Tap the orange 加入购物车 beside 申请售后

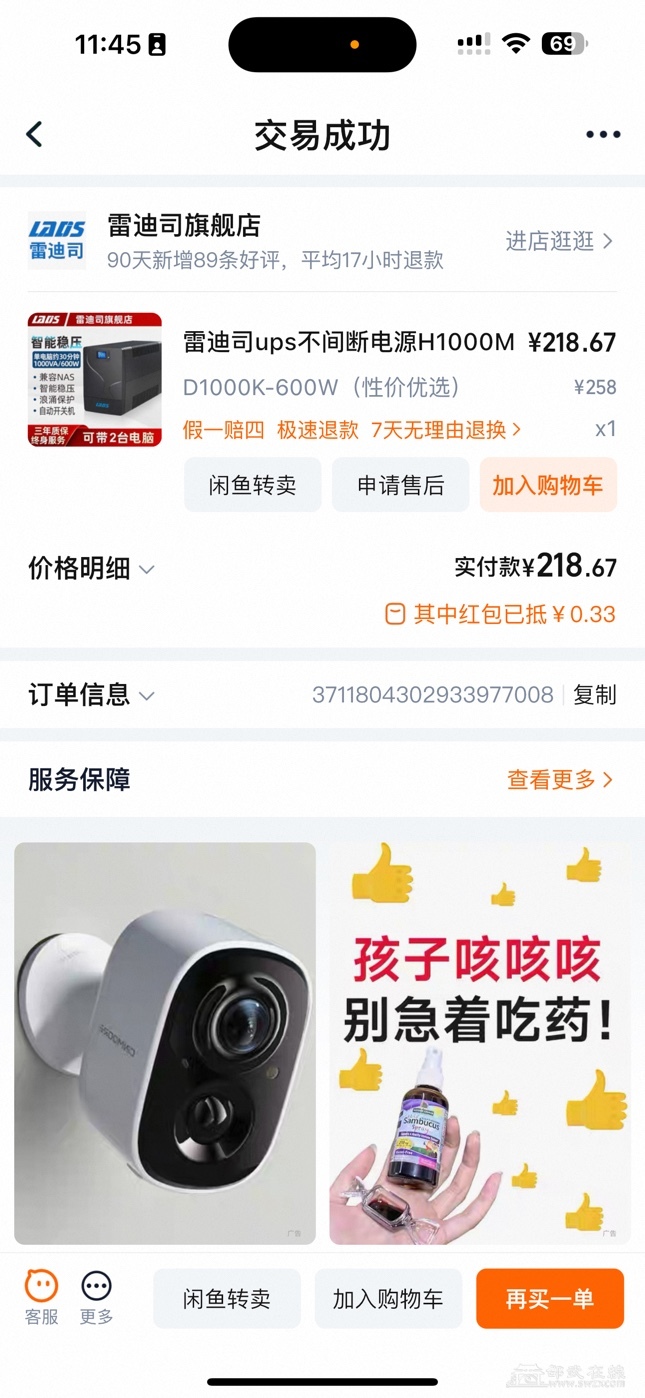[548, 486]
